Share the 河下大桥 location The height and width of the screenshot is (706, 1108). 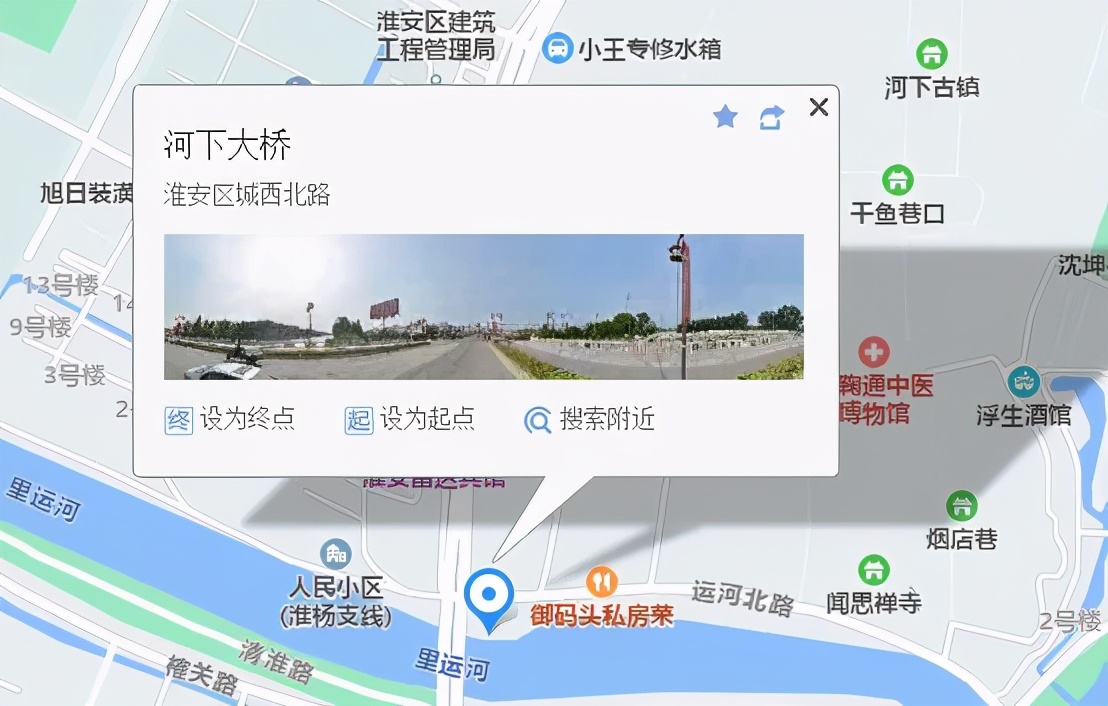[x=771, y=118]
